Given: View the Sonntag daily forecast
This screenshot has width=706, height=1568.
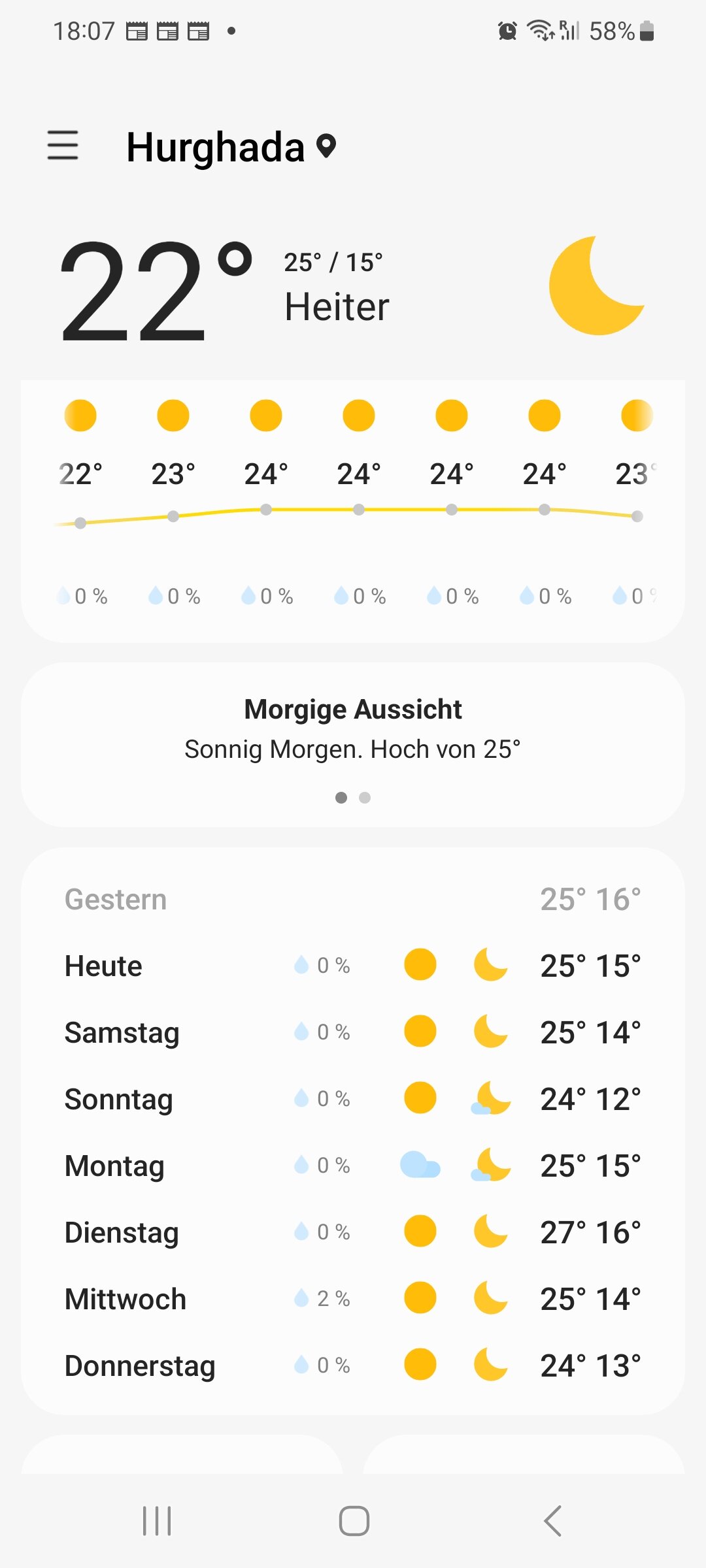Looking at the screenshot, I should (x=353, y=1099).
